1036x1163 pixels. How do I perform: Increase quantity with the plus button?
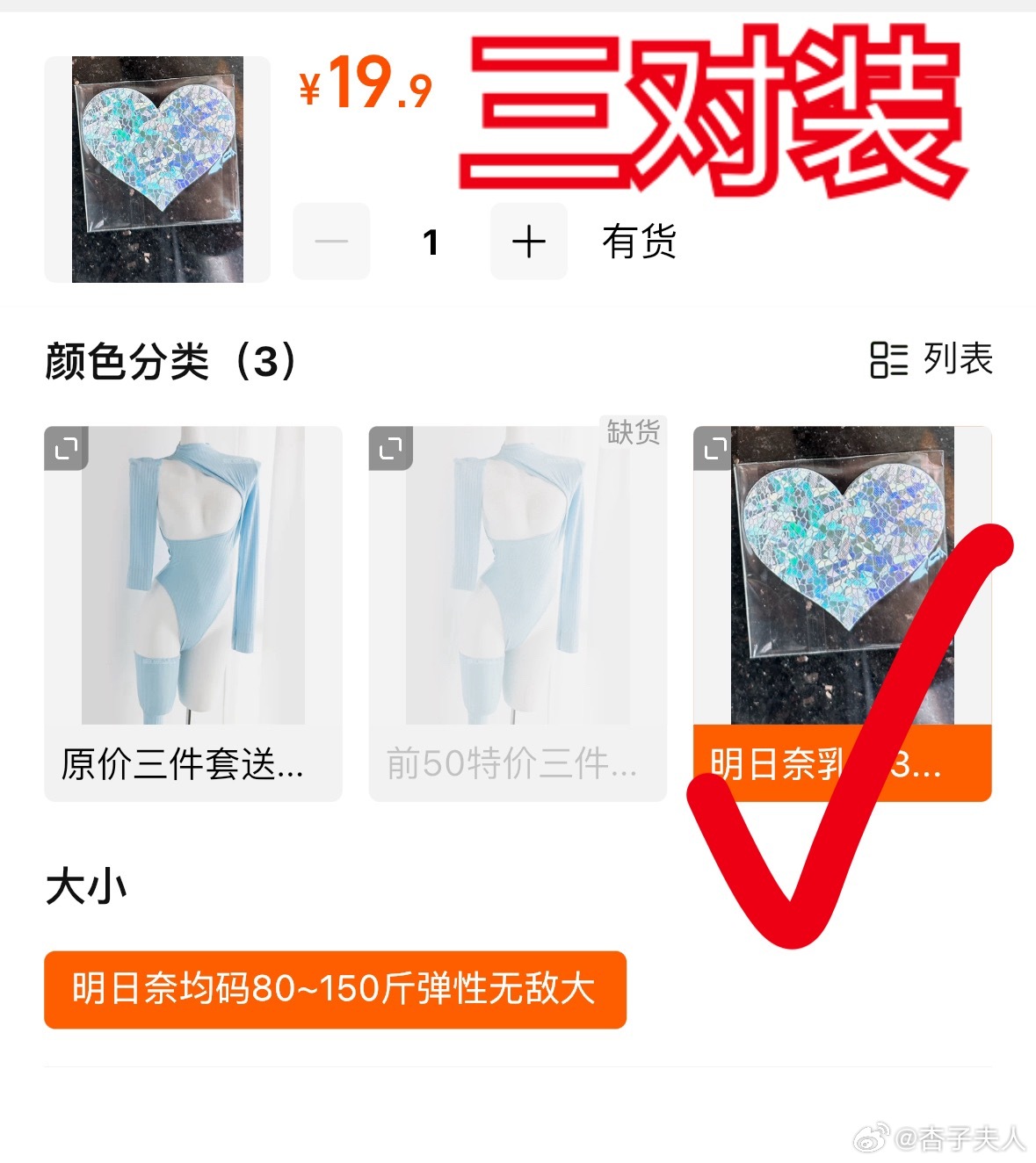click(x=529, y=242)
